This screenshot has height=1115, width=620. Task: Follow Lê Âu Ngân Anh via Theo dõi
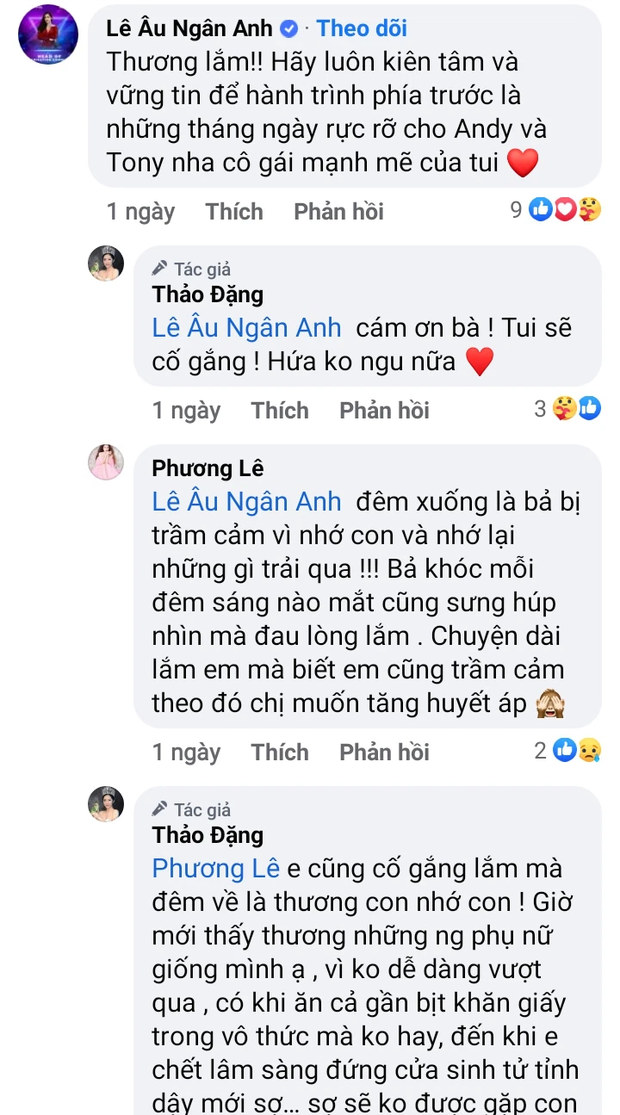tap(361, 29)
